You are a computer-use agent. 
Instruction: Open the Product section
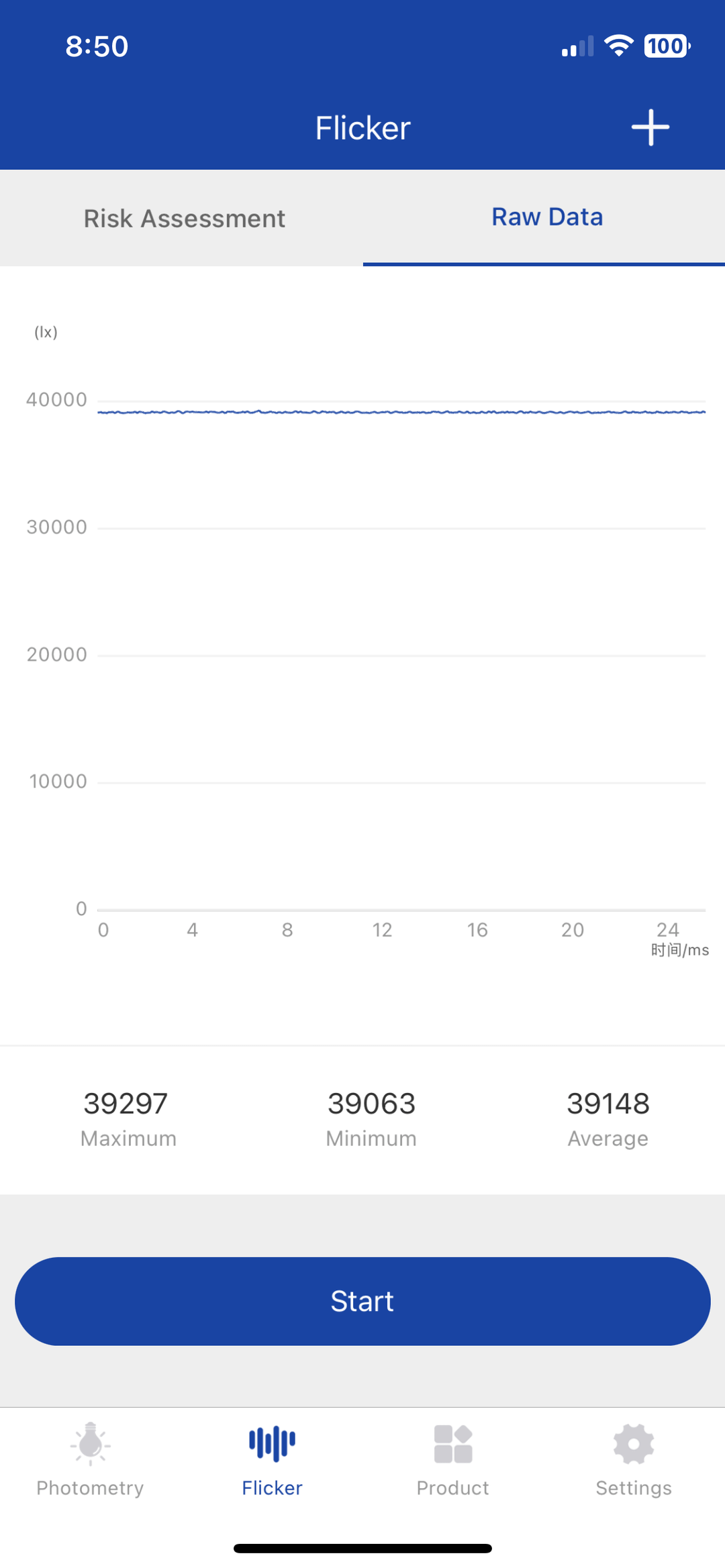(453, 1459)
